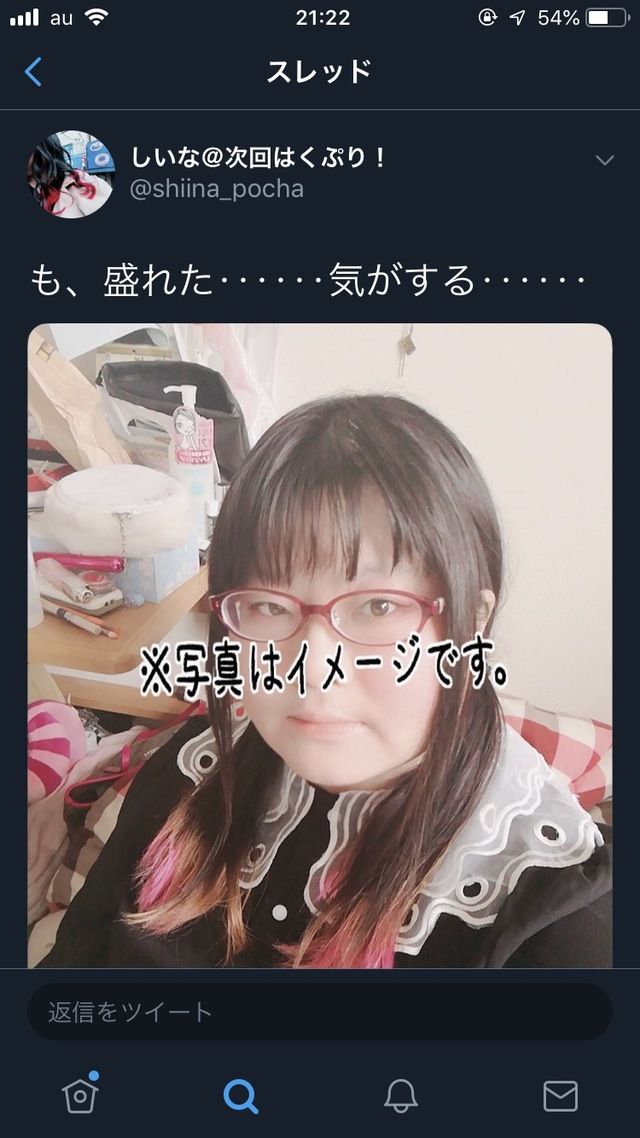Open the profile avatar of しいな

coord(70,174)
